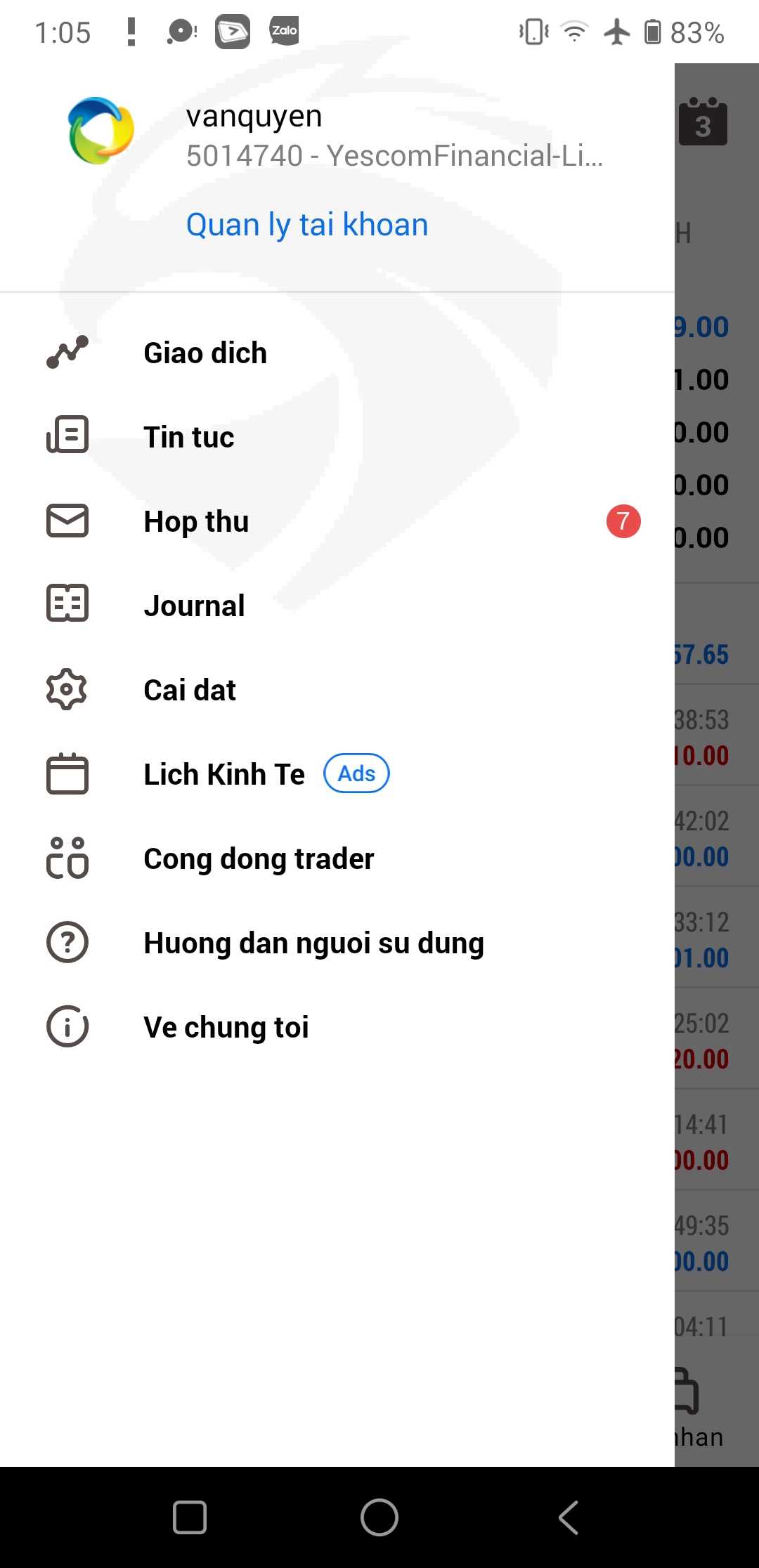This screenshot has height=1568, width=759.
Task: Open Lich Kinh Te calendar
Action: [337, 774]
